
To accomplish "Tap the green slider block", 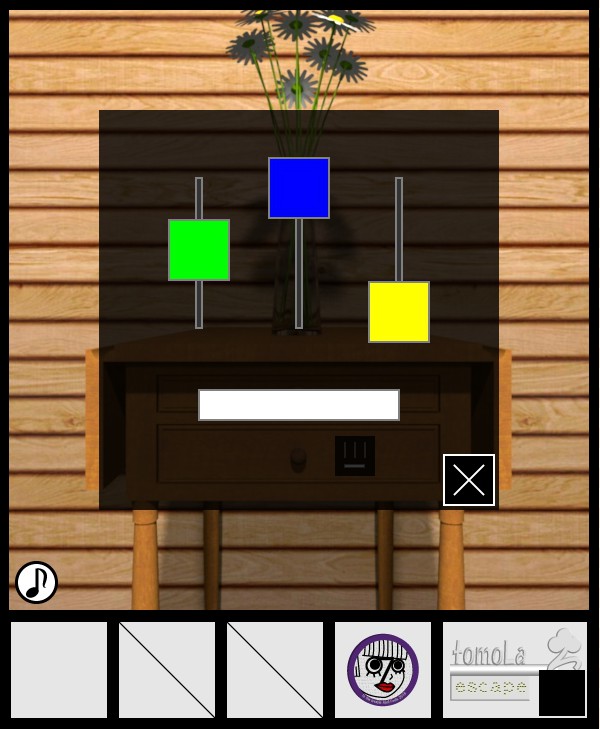I will click(x=199, y=250).
